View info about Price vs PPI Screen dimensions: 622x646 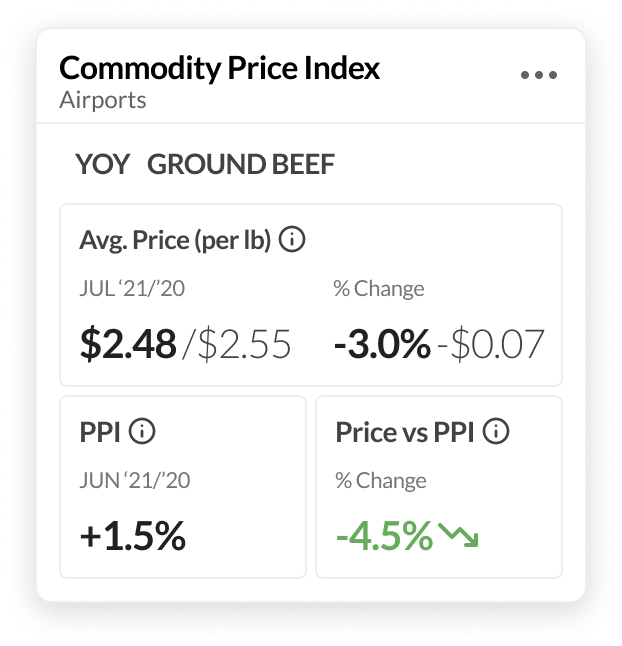point(496,432)
